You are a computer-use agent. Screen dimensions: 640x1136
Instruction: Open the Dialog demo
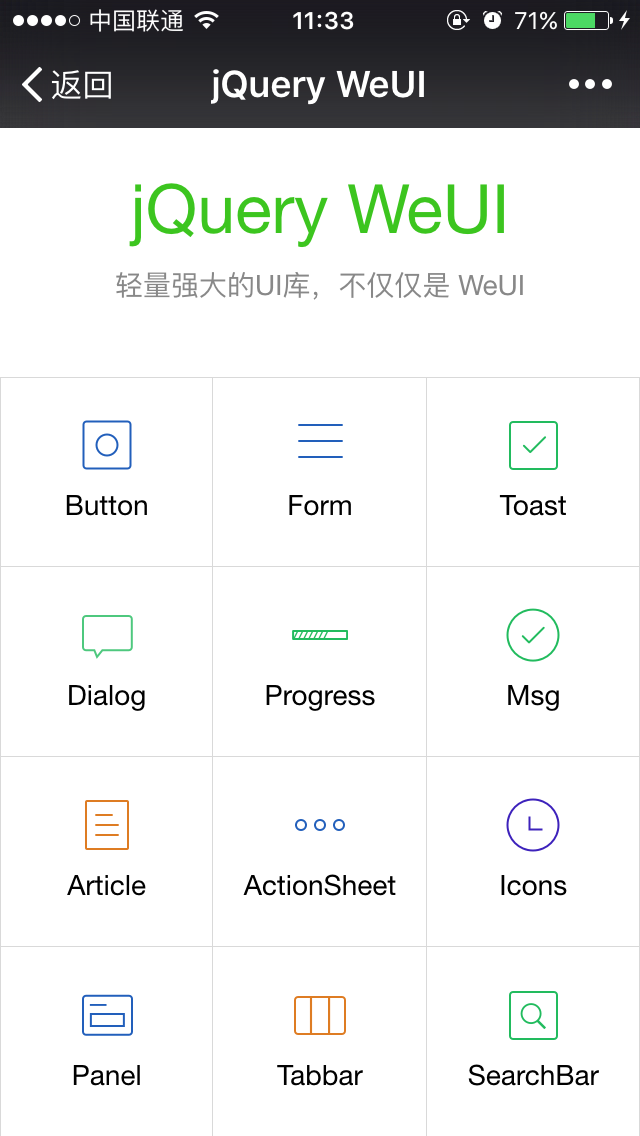coord(107,661)
